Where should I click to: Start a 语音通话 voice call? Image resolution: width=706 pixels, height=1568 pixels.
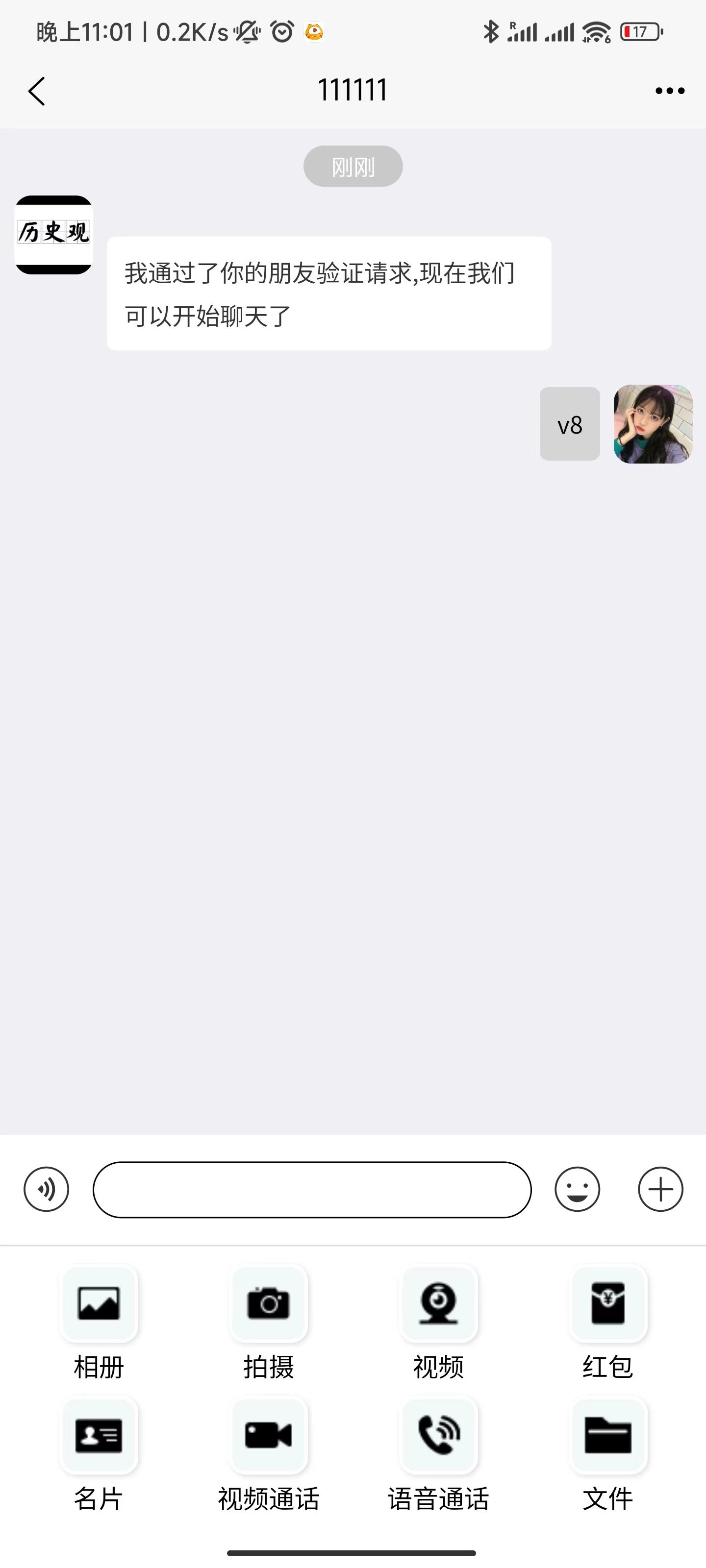439,1435
